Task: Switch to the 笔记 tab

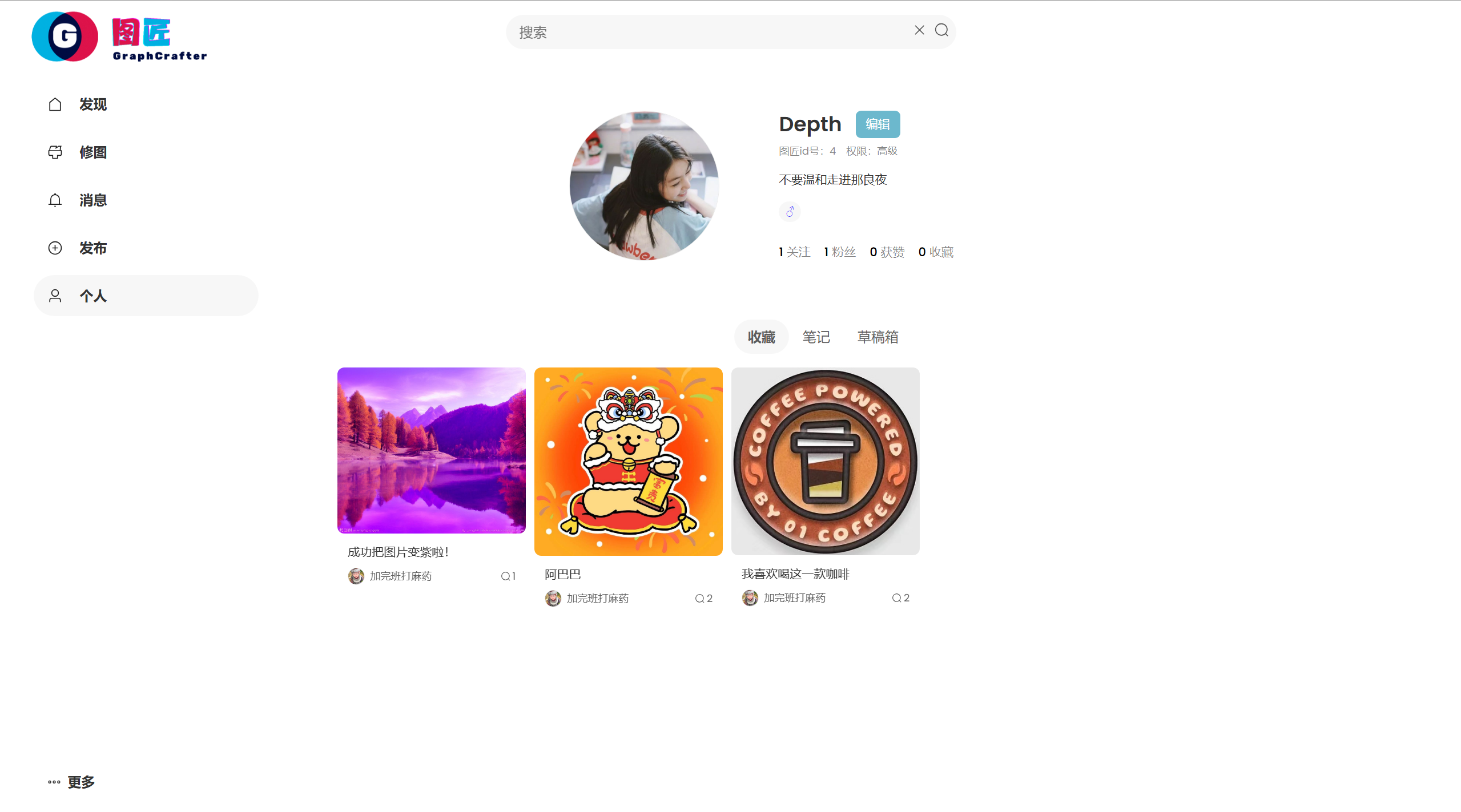Action: coord(816,337)
